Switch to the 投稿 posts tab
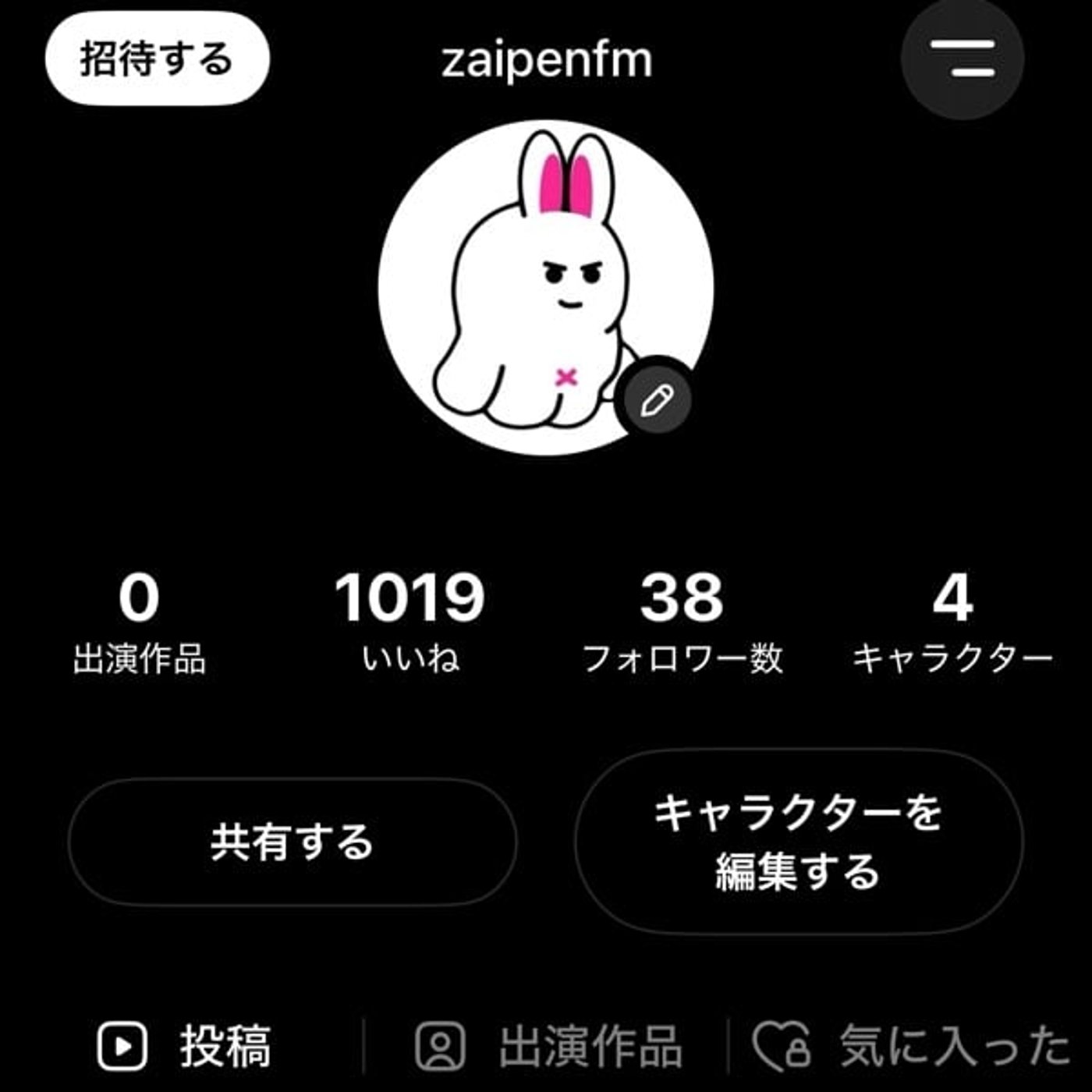Image resolution: width=1092 pixels, height=1092 pixels. (x=186, y=1045)
